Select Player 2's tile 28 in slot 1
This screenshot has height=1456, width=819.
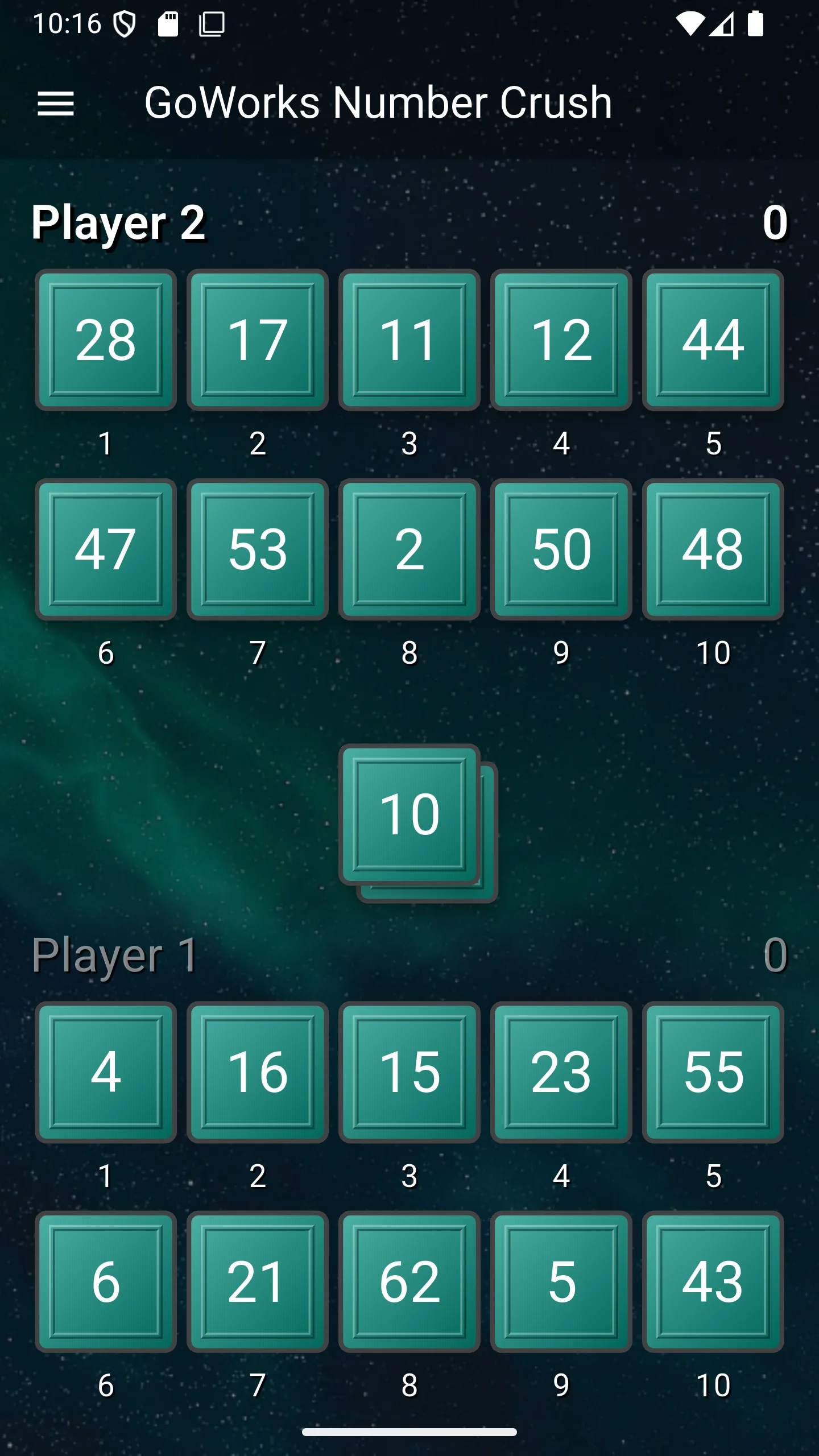(x=106, y=340)
